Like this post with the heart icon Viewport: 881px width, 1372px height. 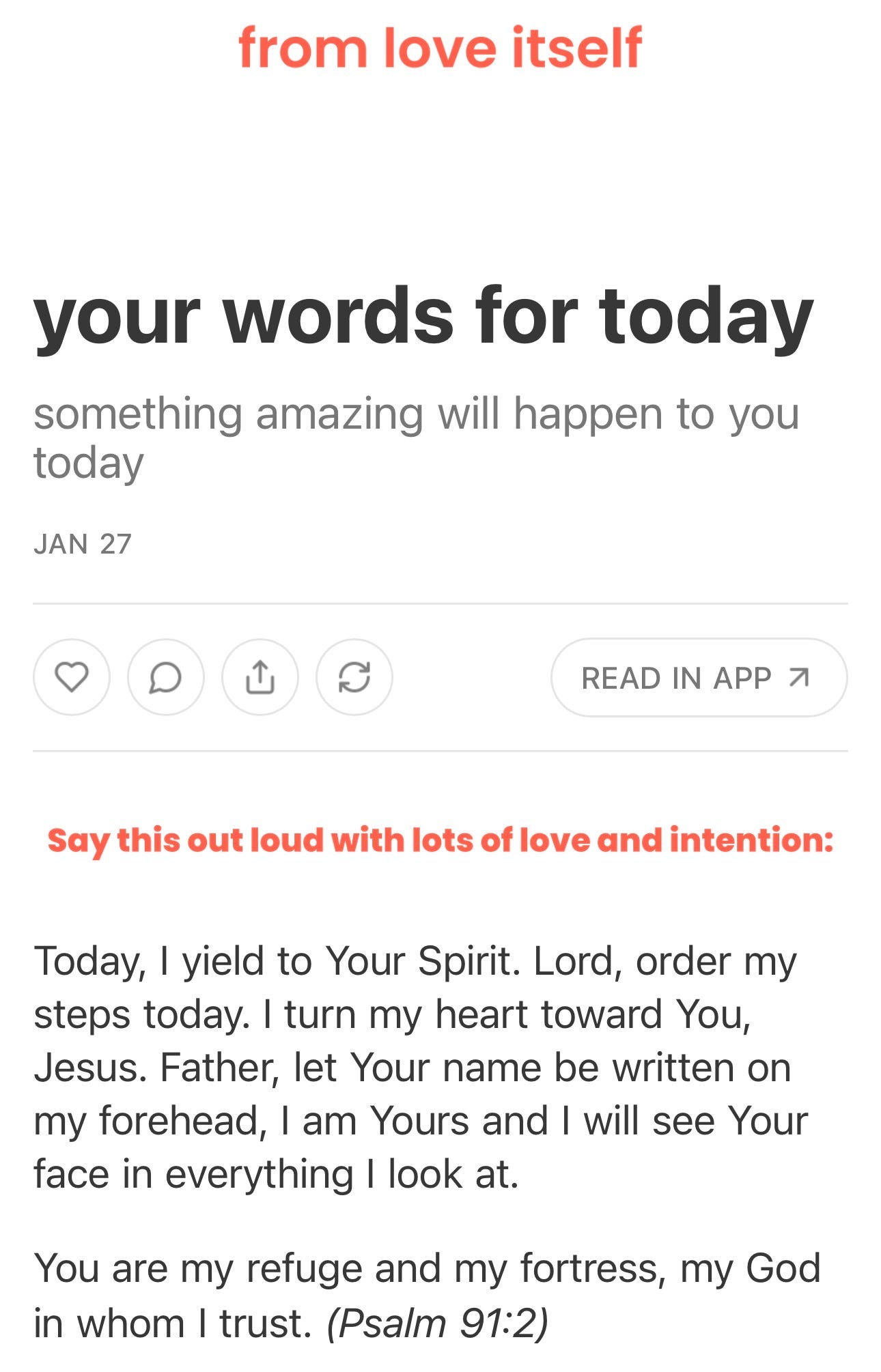(71, 677)
